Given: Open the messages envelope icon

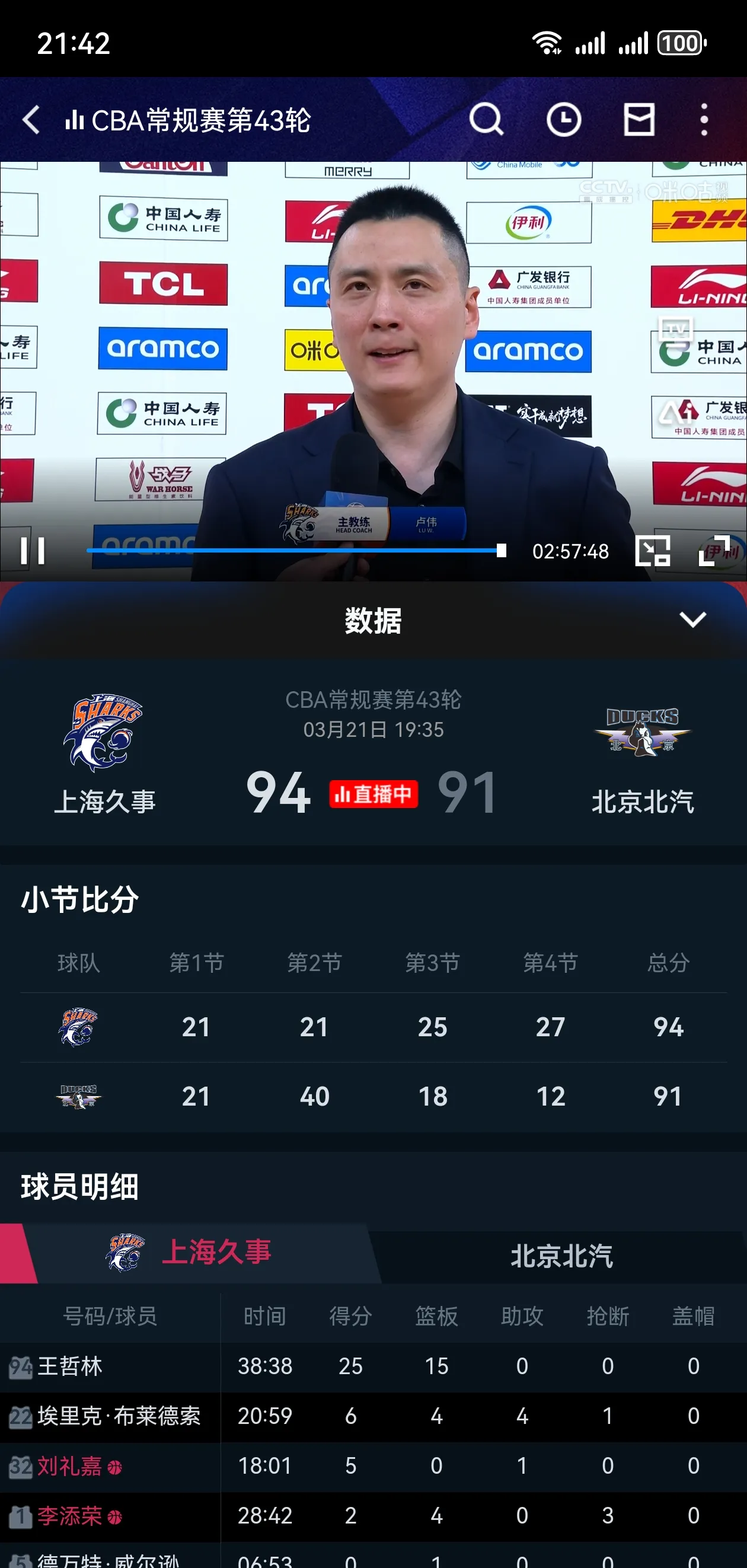Looking at the screenshot, I should coord(639,120).
